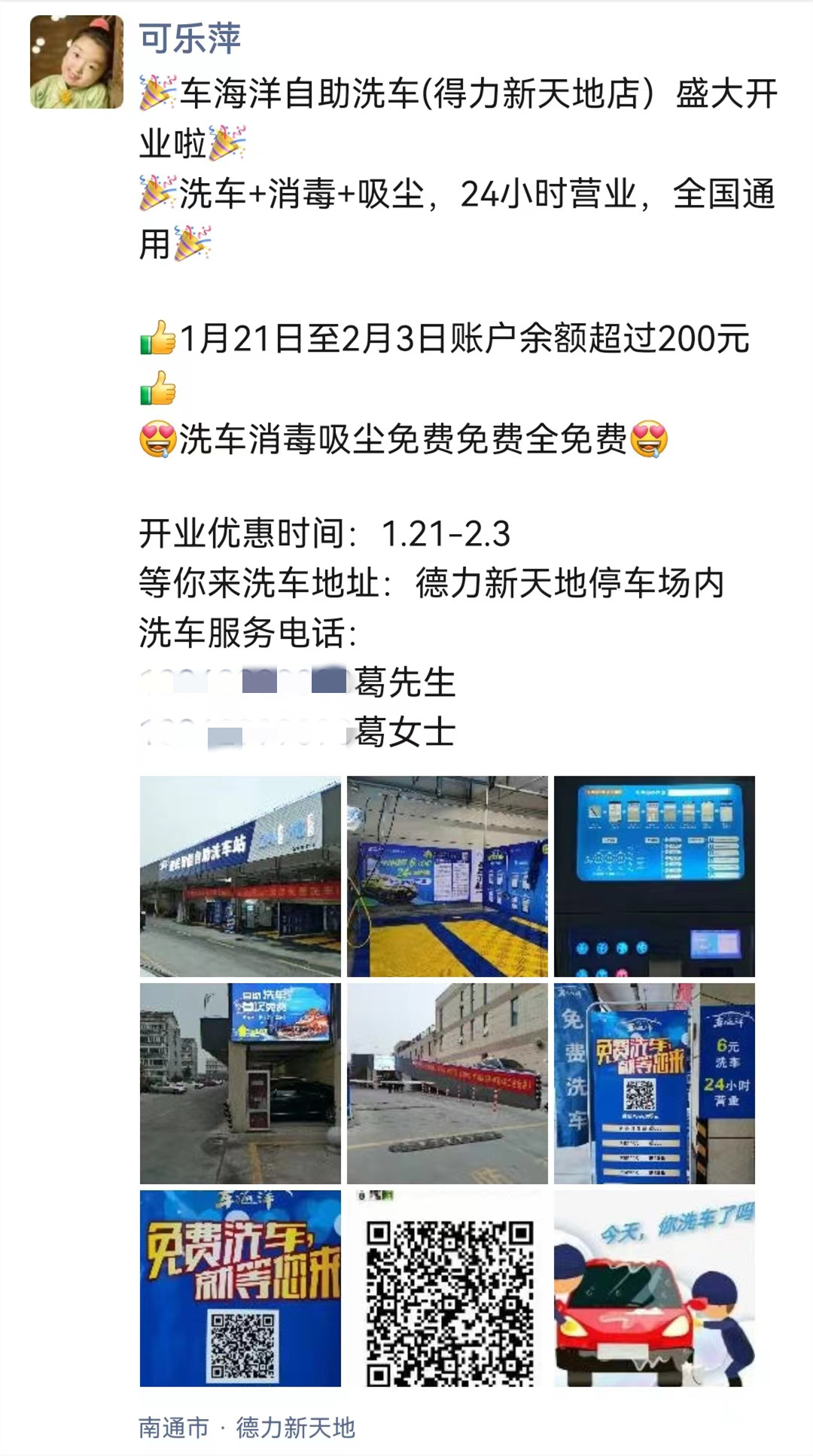The height and width of the screenshot is (1456, 813).
Task: Open the location tag 南通市 · 德力新天地
Action: coord(246,1427)
